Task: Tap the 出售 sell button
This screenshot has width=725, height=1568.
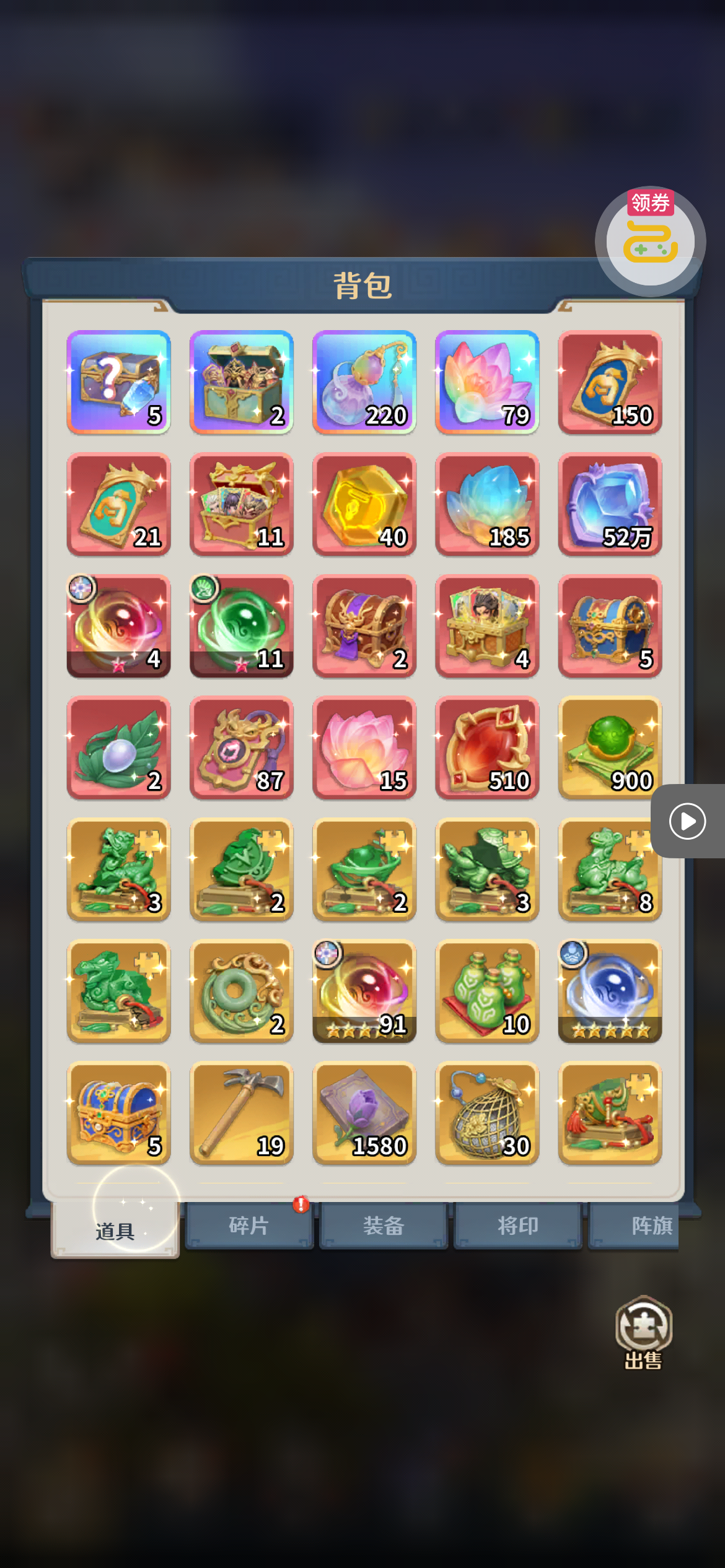Action: pyautogui.click(x=643, y=1333)
